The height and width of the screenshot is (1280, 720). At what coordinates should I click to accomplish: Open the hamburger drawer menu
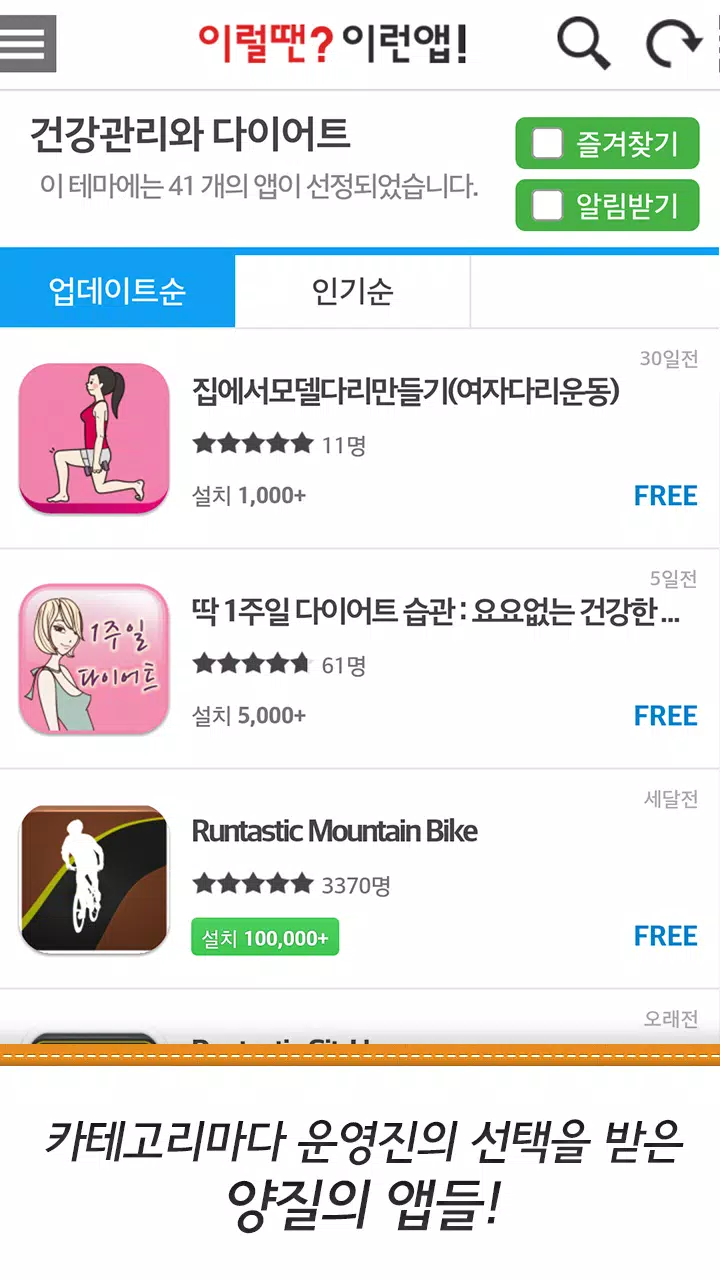[x=28, y=44]
